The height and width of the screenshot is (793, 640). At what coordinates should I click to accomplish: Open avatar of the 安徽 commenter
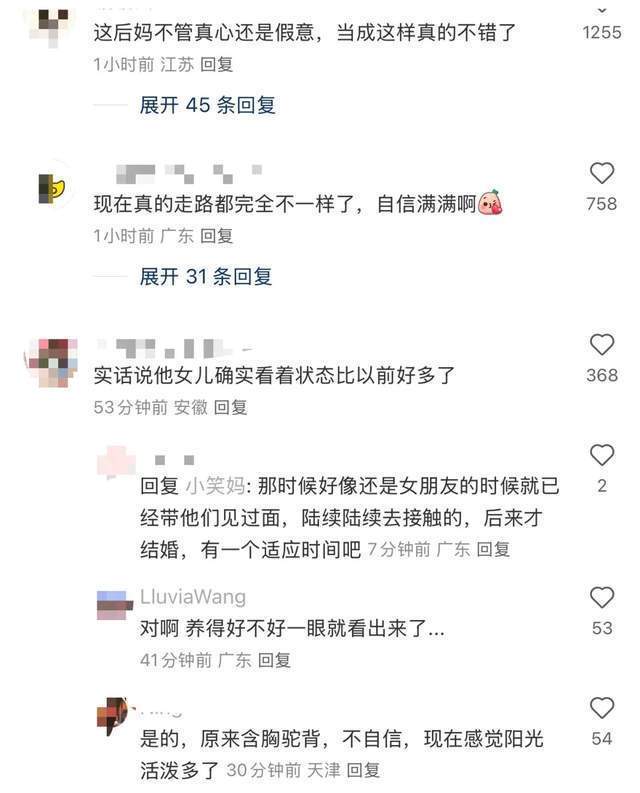[x=51, y=362]
